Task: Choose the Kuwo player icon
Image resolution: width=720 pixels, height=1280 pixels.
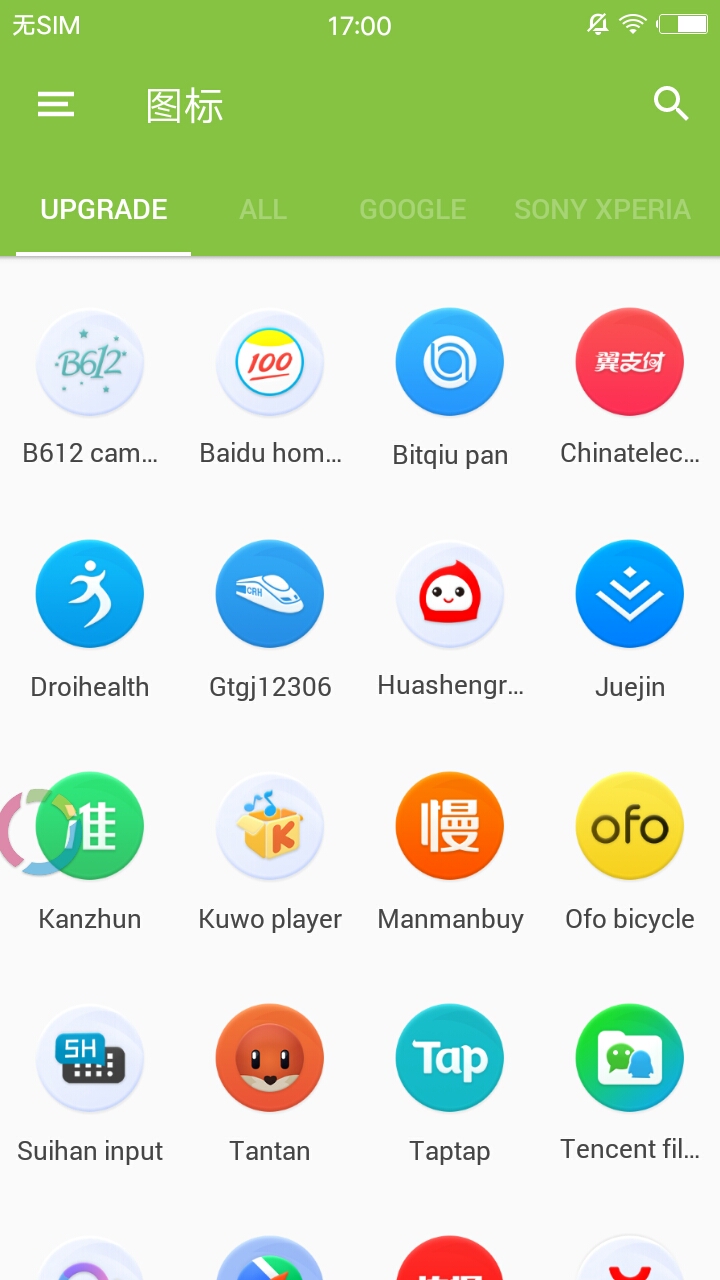Action: (x=270, y=826)
